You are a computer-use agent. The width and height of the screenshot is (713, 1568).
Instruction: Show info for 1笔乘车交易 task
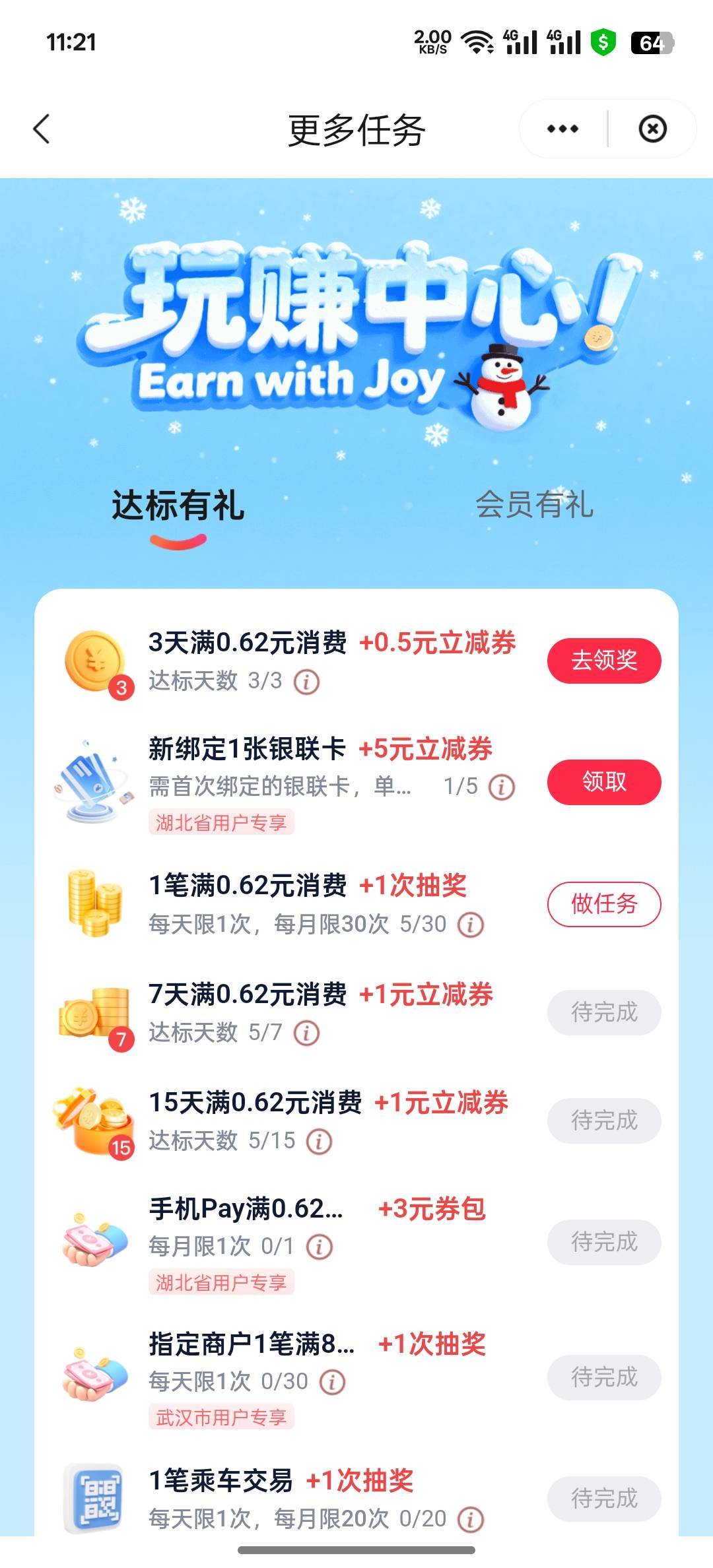(471, 1519)
